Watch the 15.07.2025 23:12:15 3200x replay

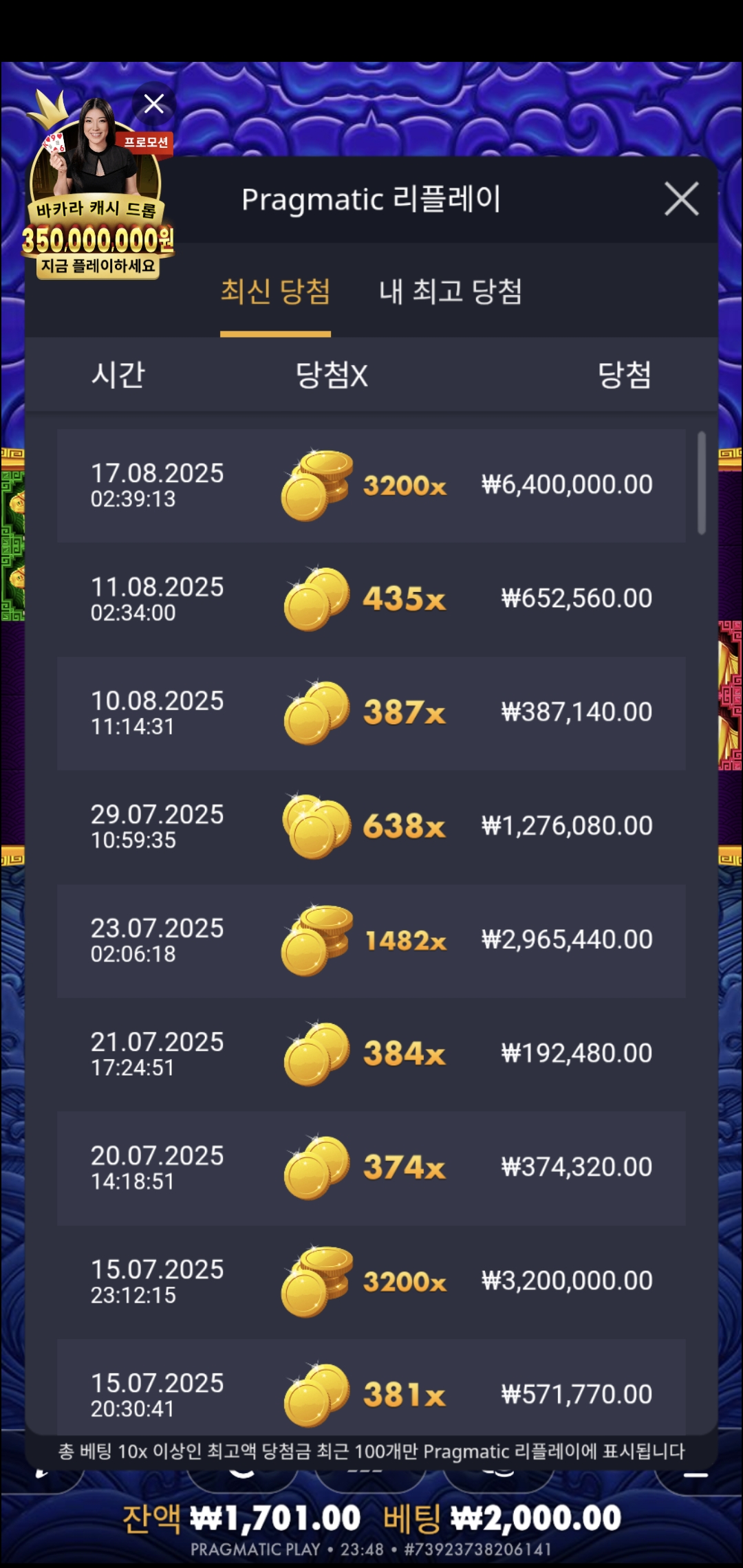371,1281
